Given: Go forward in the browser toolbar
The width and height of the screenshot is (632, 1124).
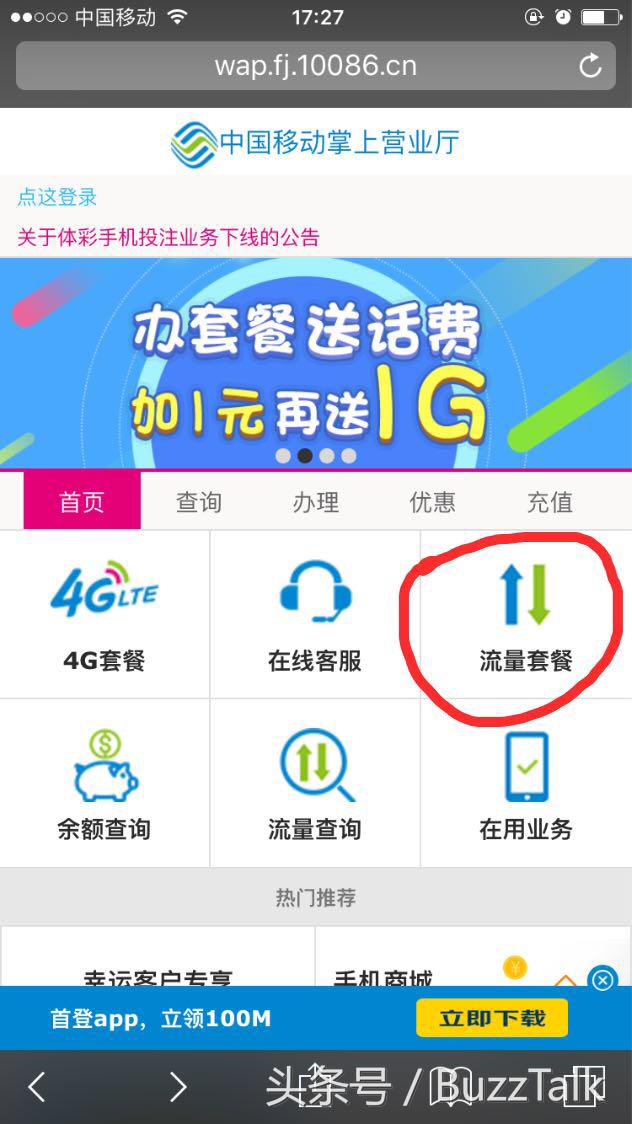Looking at the screenshot, I should coord(178,1086).
